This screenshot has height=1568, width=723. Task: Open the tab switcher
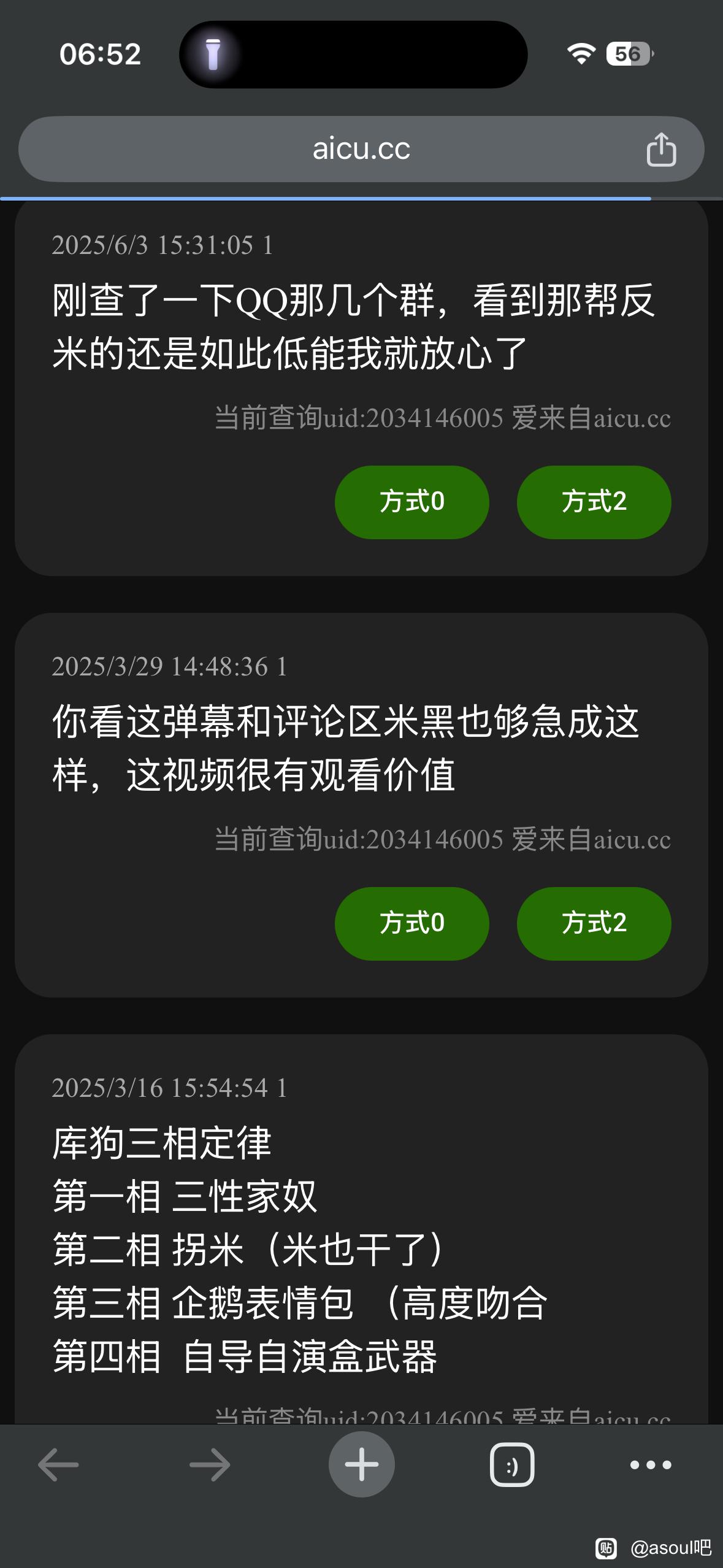(x=512, y=1465)
